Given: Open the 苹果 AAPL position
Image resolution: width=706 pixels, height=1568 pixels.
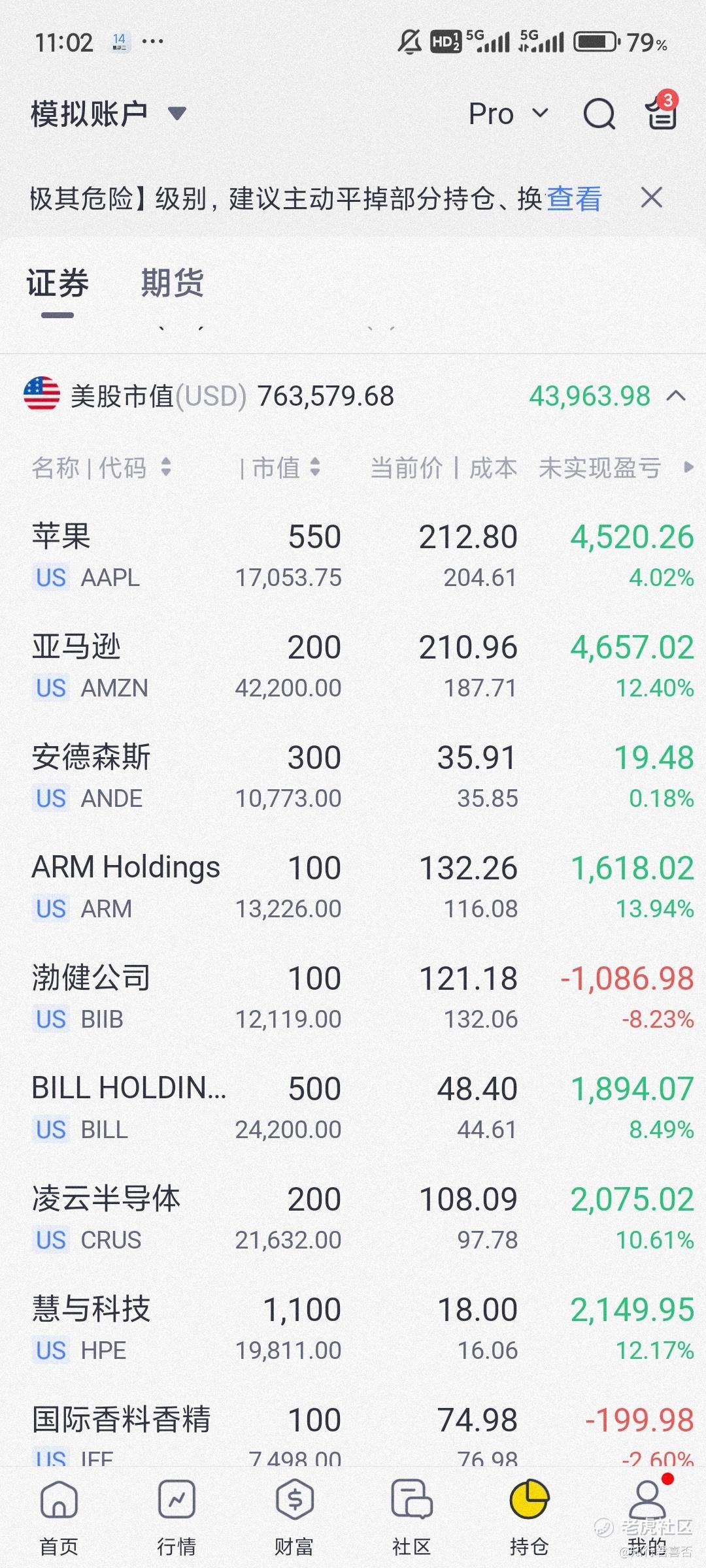Looking at the screenshot, I should 353,556.
